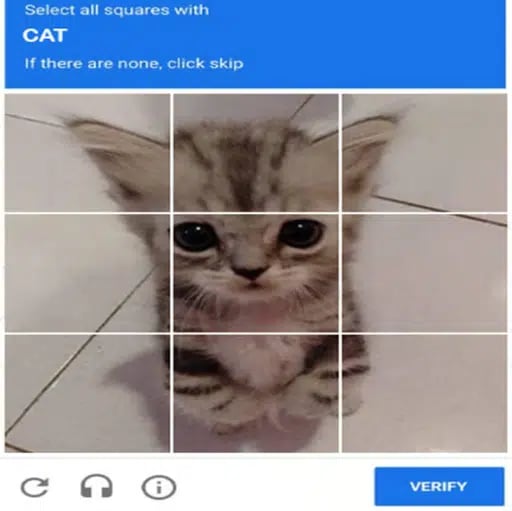The image size is (512, 511).
Task: Select the square with the kitten's striped forehead
Action: pyautogui.click(x=256, y=153)
